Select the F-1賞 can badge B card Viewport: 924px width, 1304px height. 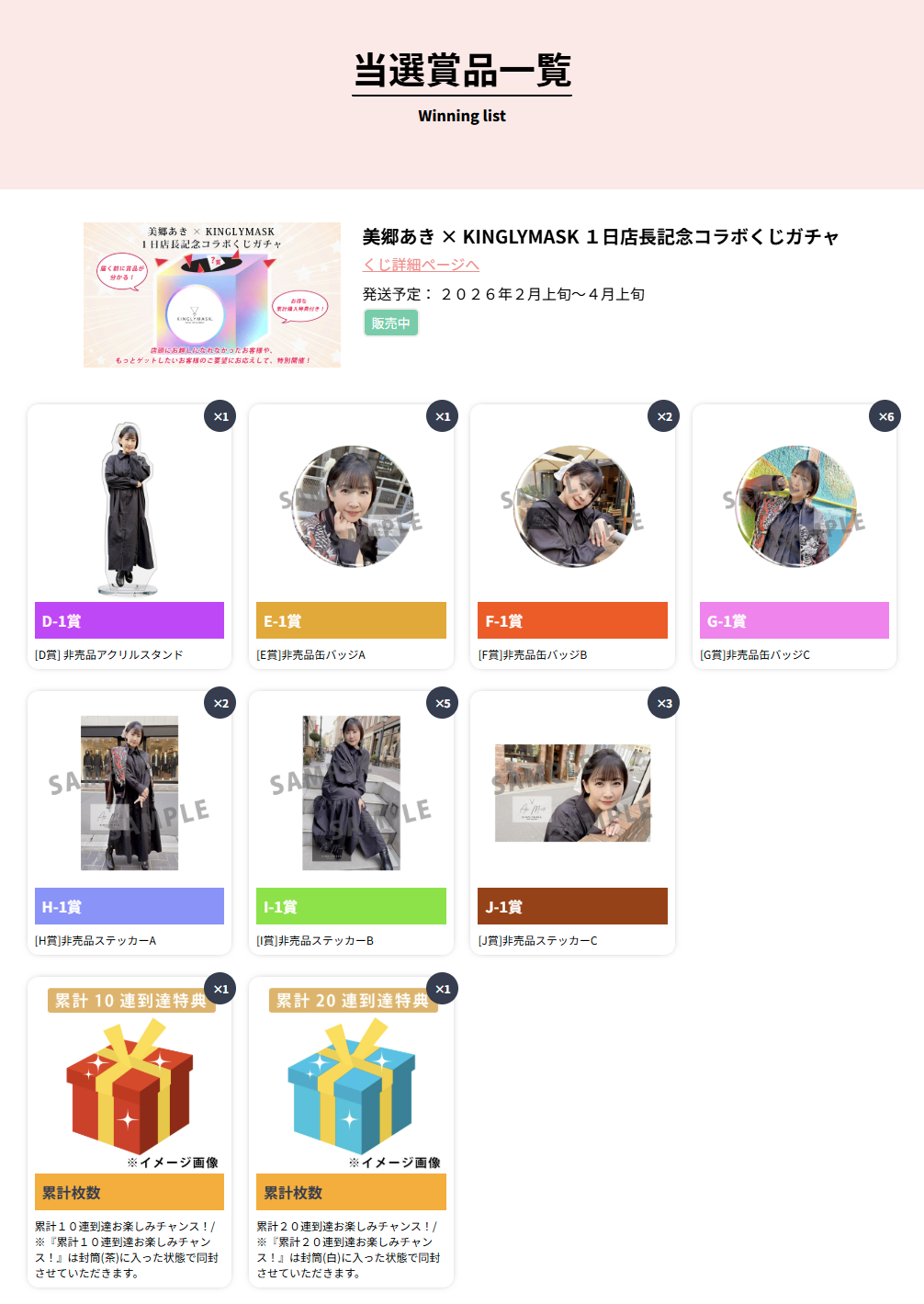point(572,536)
